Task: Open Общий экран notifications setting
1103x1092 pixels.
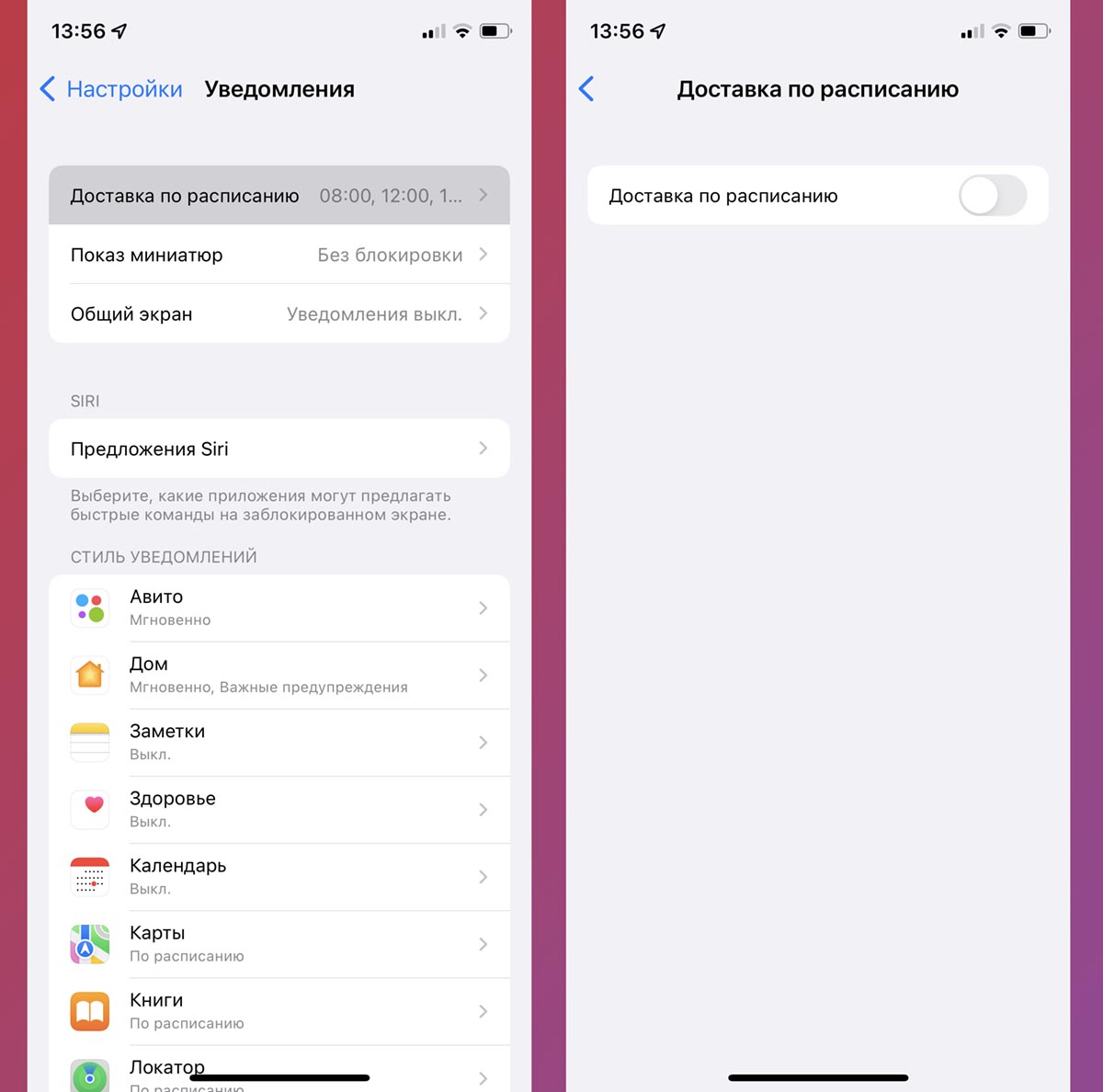Action: click(x=279, y=313)
